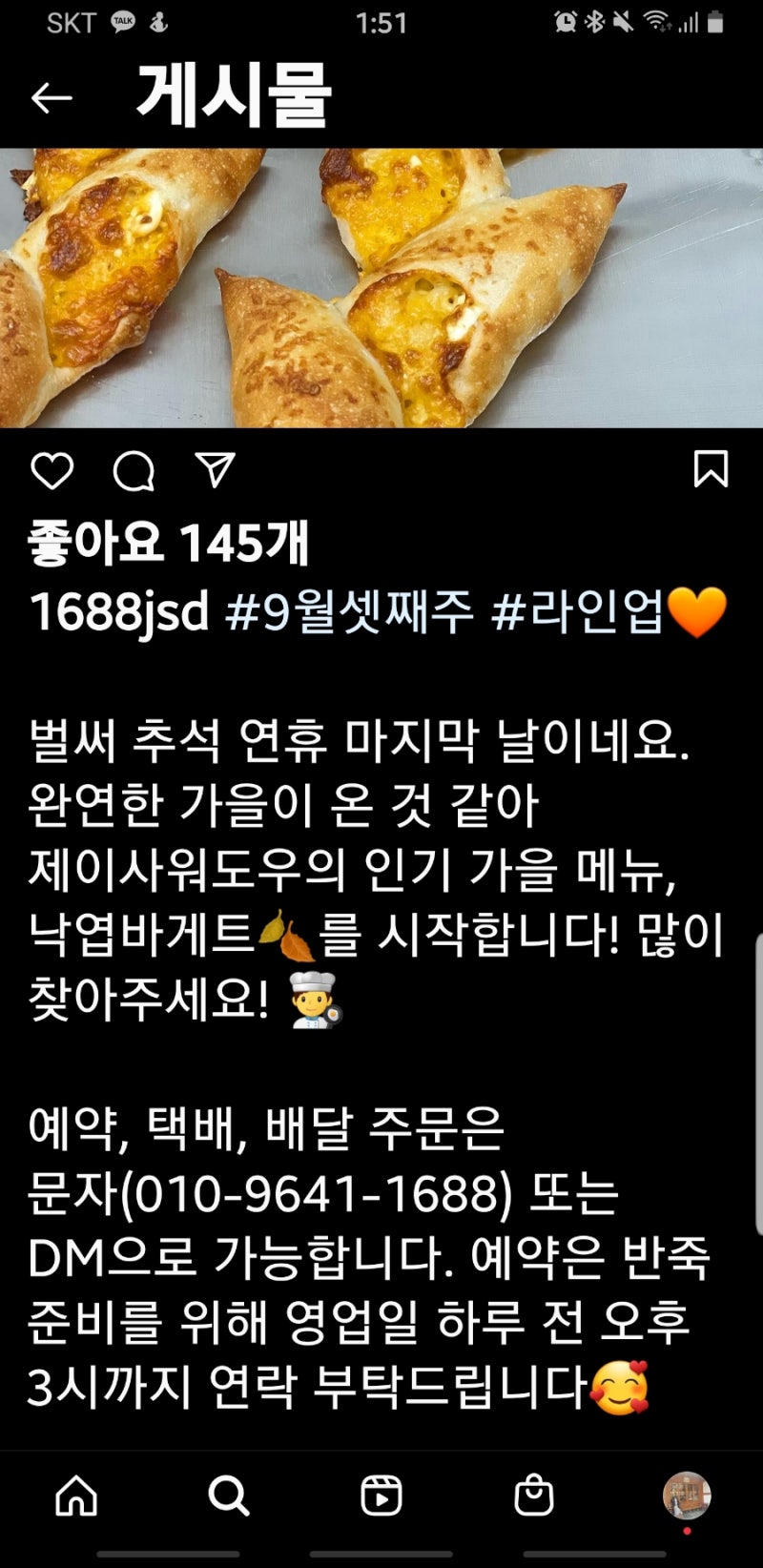Open my profile tab avatar
Viewport: 763px width, 1568px height.
tap(687, 1495)
